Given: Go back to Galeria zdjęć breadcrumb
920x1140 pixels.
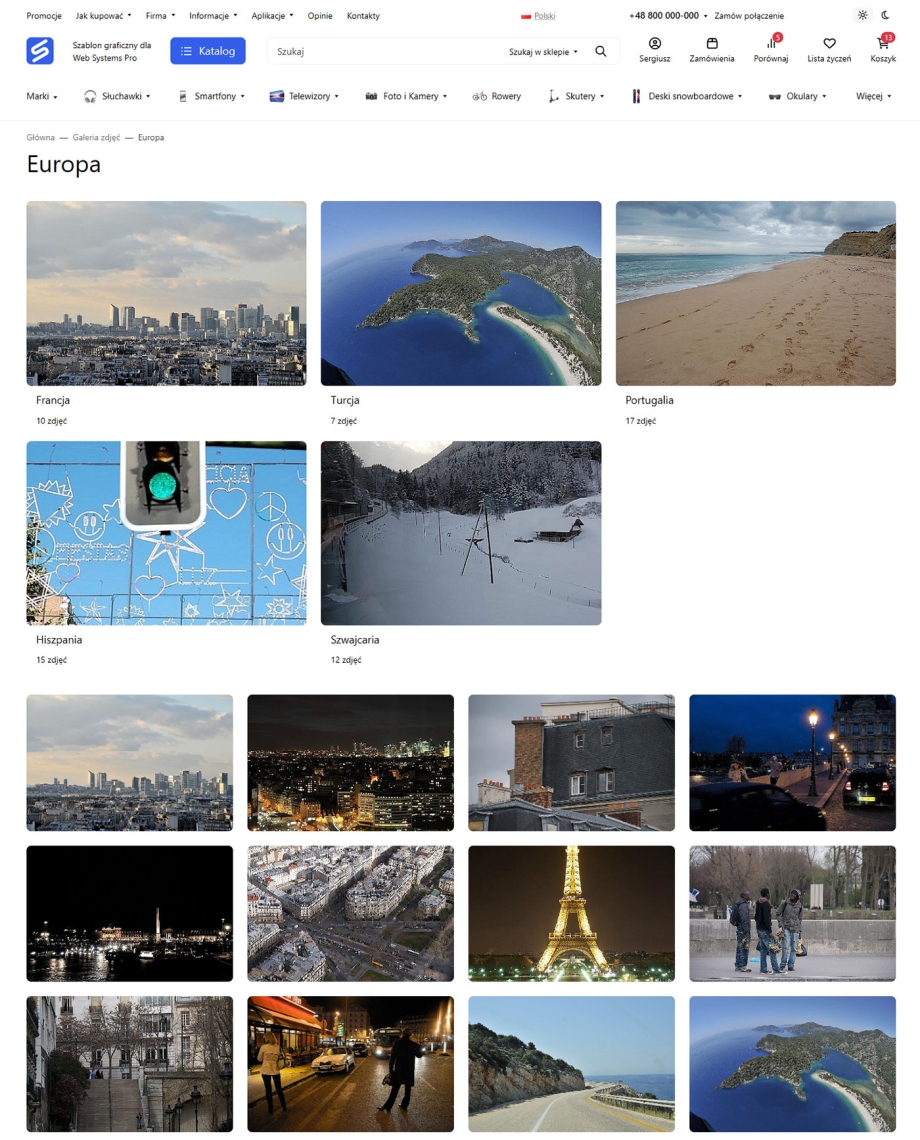Looking at the screenshot, I should pyautogui.click(x=96, y=137).
